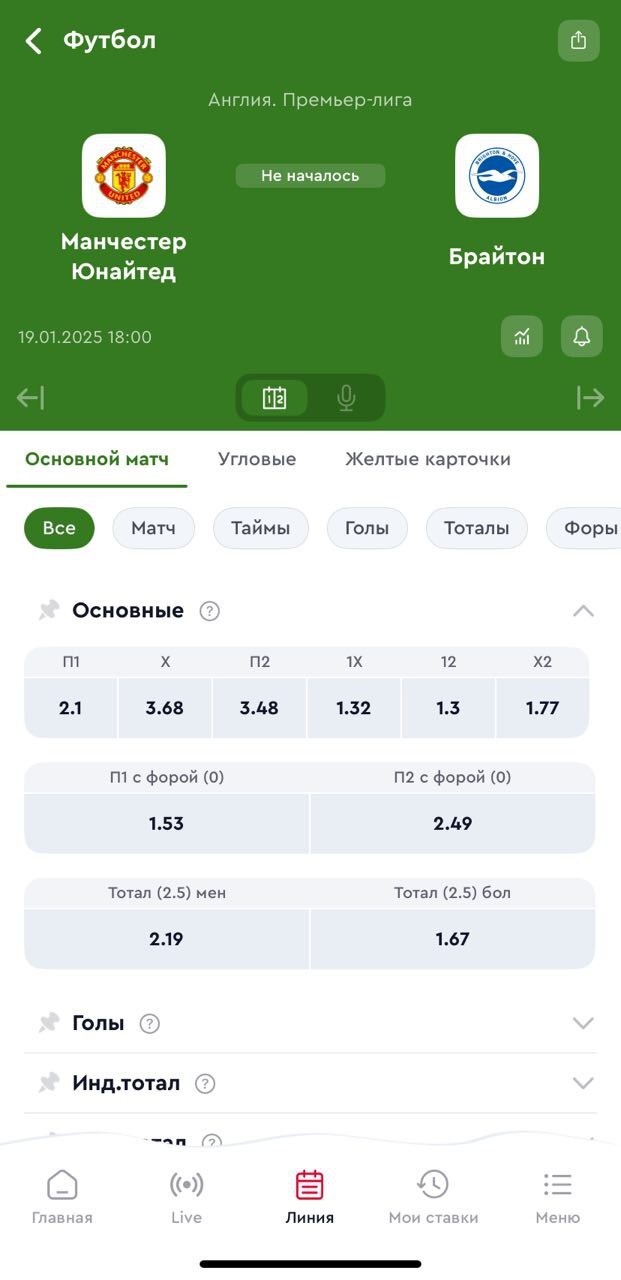Open match statistics chart icon
Viewport: 621px width, 1280px height.
pos(522,336)
